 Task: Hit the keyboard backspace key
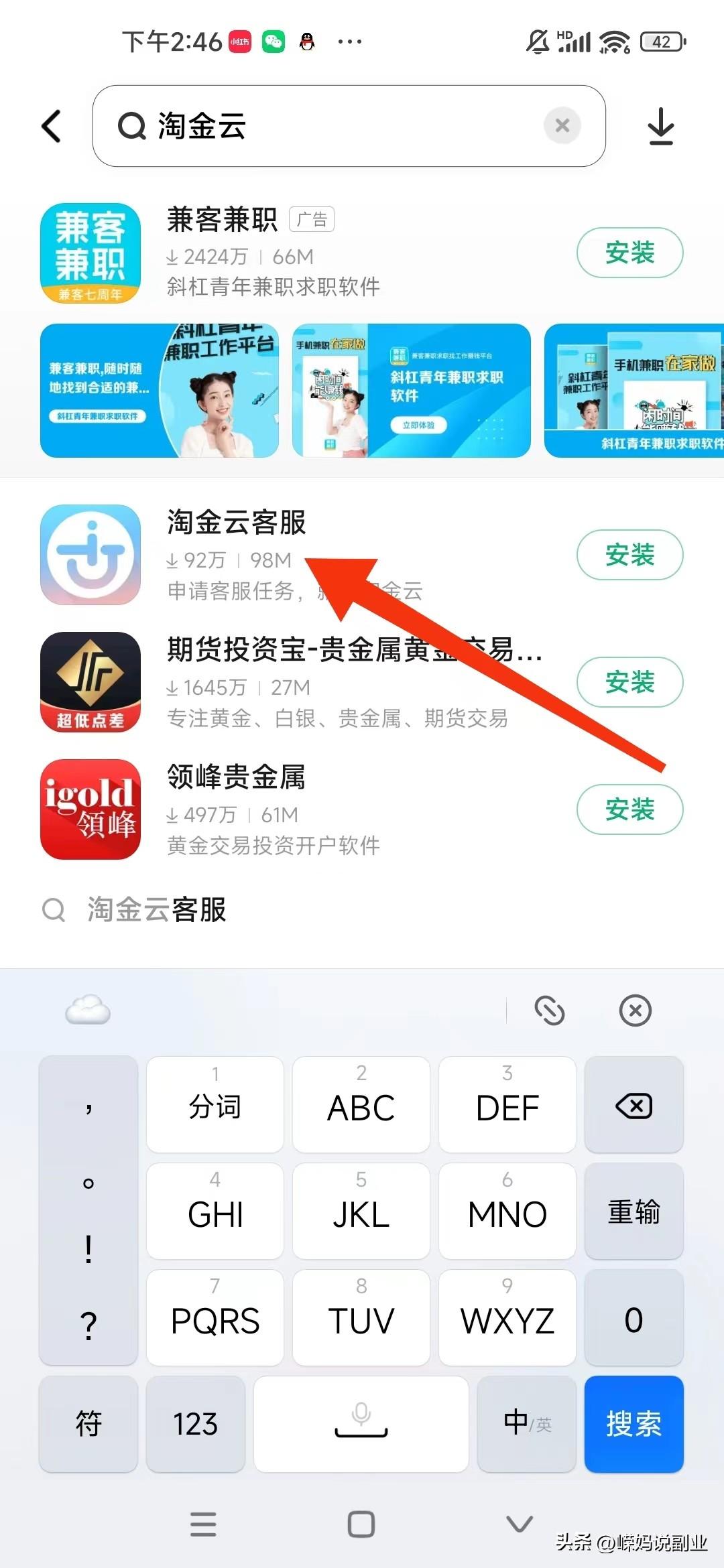click(x=633, y=1106)
